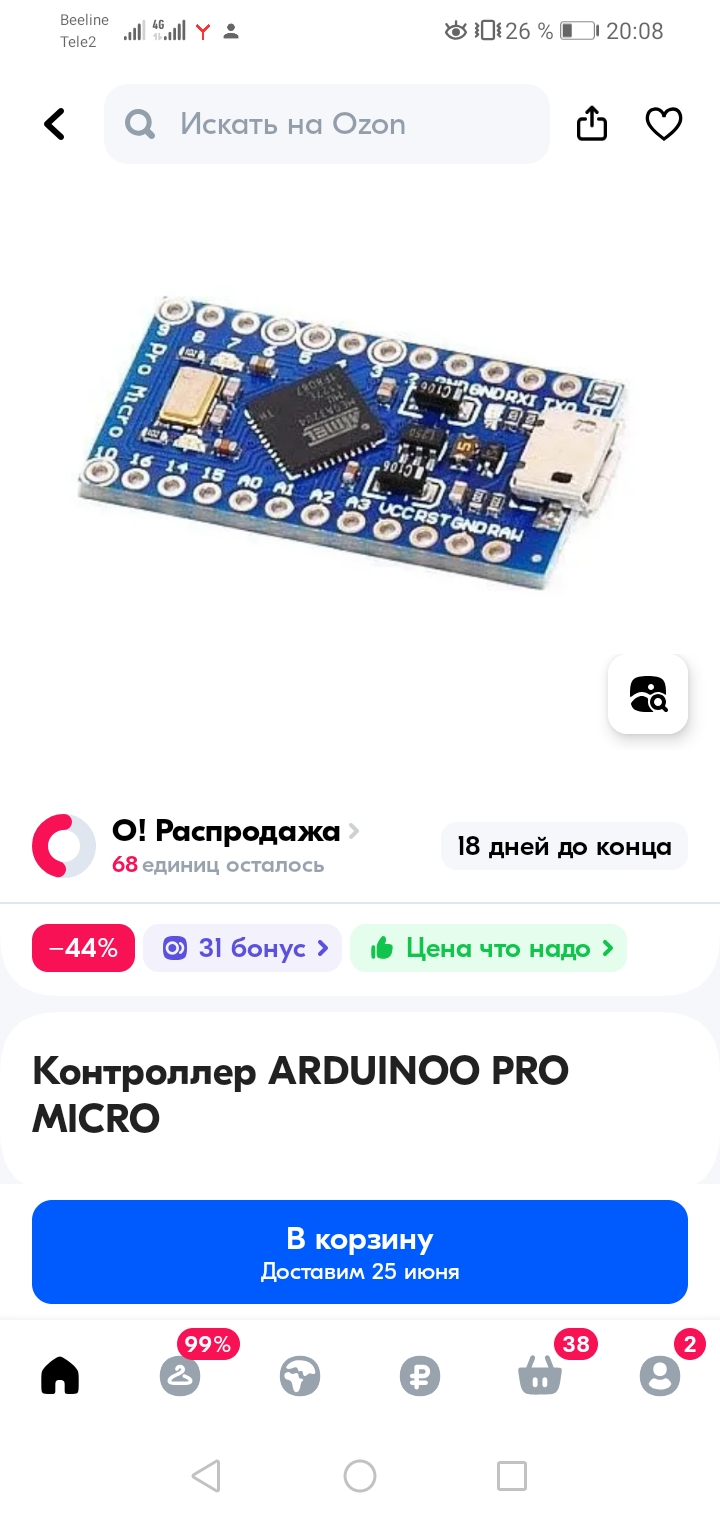Switch to the home tab
The width and height of the screenshot is (720, 1520).
pos(60,1376)
